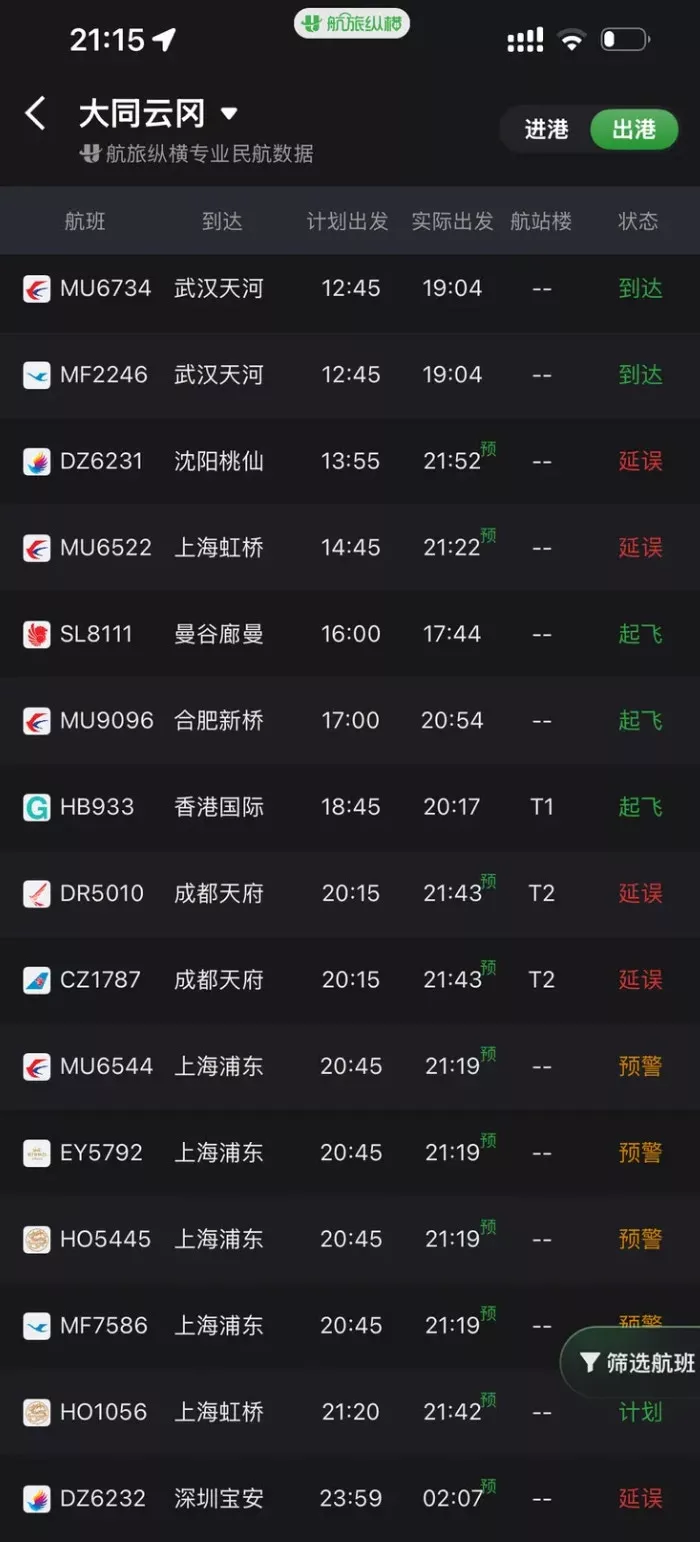This screenshot has width=700, height=1542.
Task: Select the 出港 departures tab
Action: (x=634, y=130)
